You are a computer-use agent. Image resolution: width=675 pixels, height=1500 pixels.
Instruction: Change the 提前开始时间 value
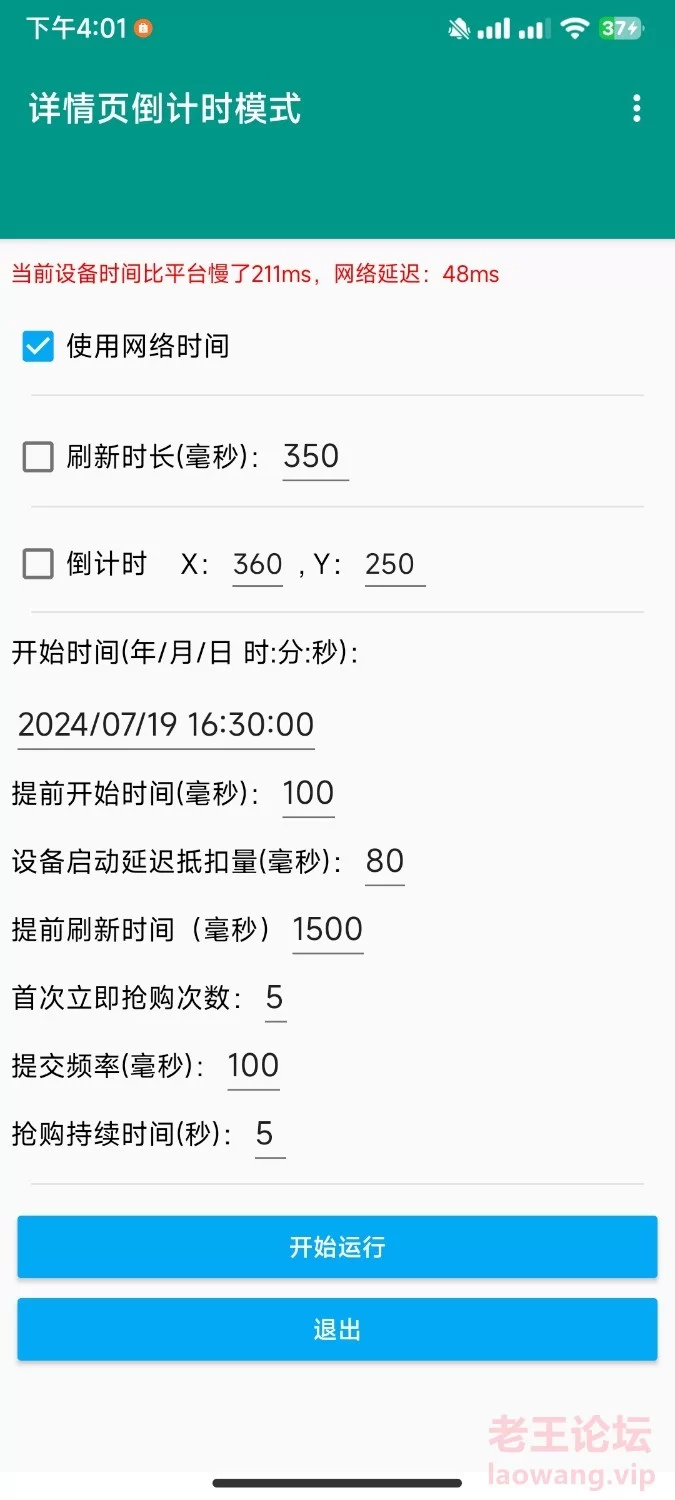tap(308, 794)
